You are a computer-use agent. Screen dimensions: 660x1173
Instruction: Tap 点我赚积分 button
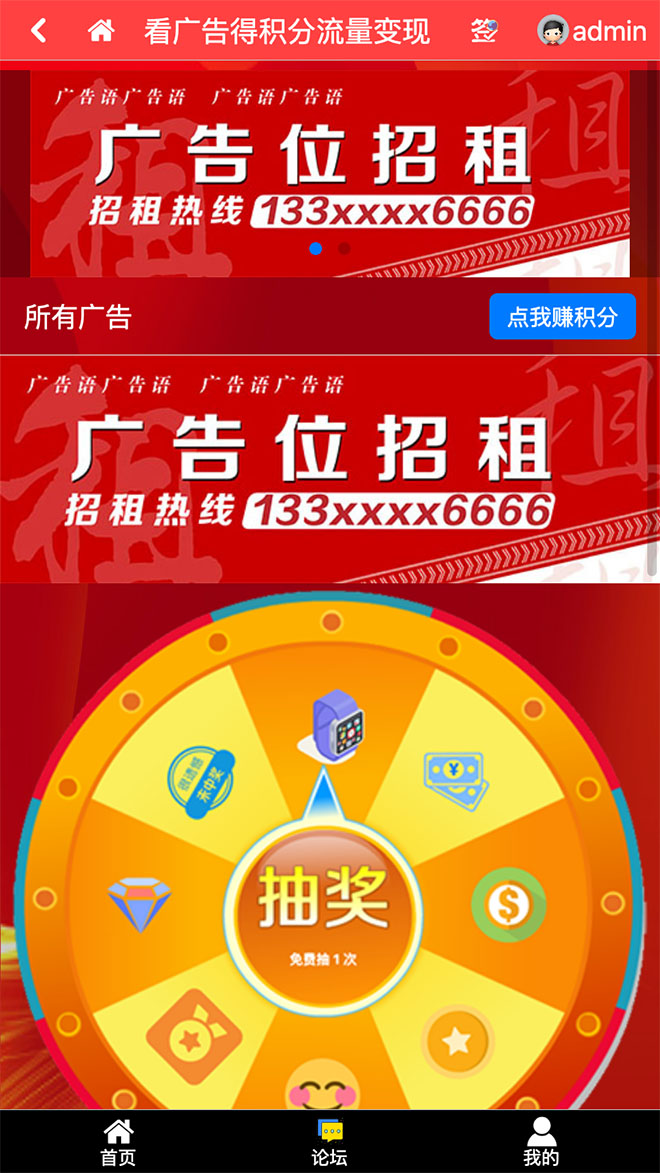pyautogui.click(x=562, y=317)
